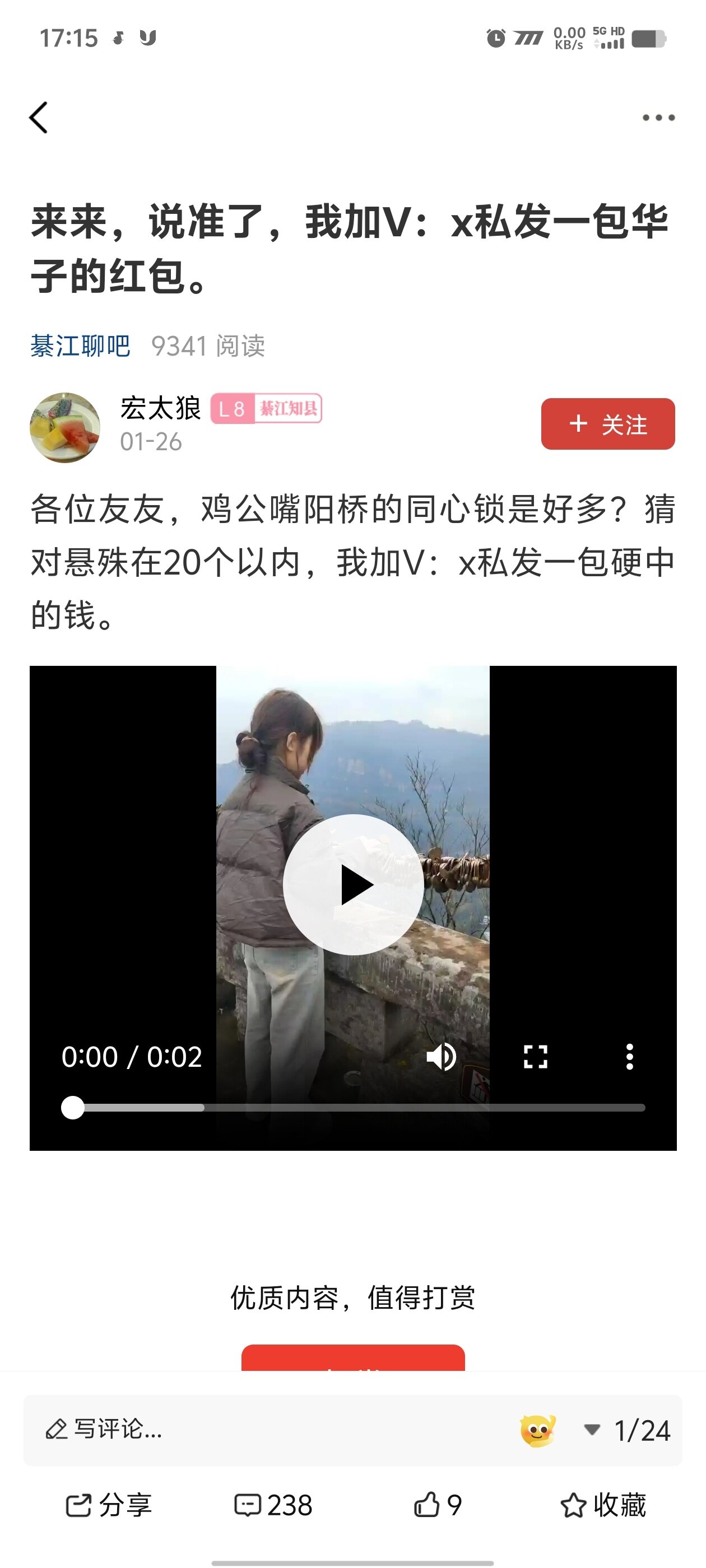View the 238 comments
706x1568 pixels.
(x=273, y=1505)
